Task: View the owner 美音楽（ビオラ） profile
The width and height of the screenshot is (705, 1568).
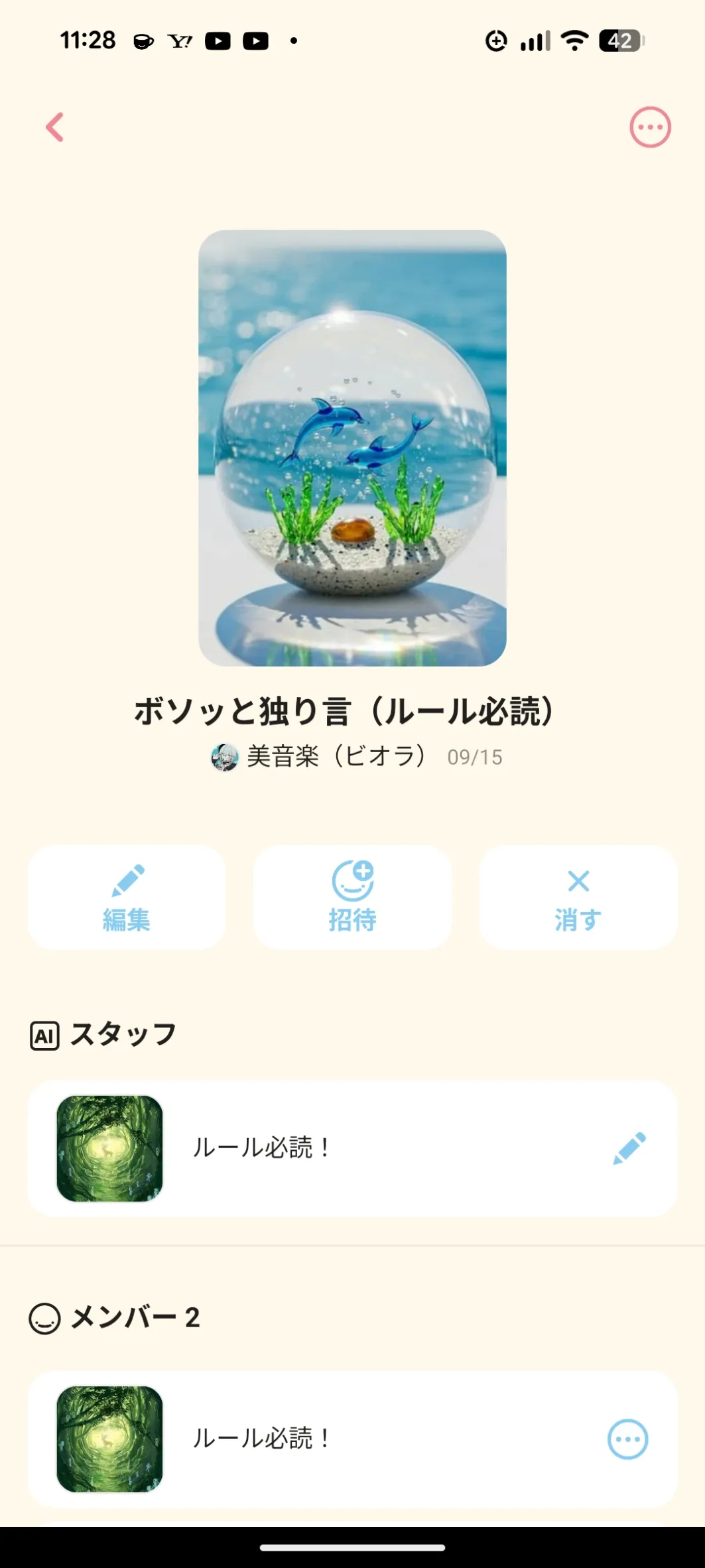Action: (x=318, y=757)
